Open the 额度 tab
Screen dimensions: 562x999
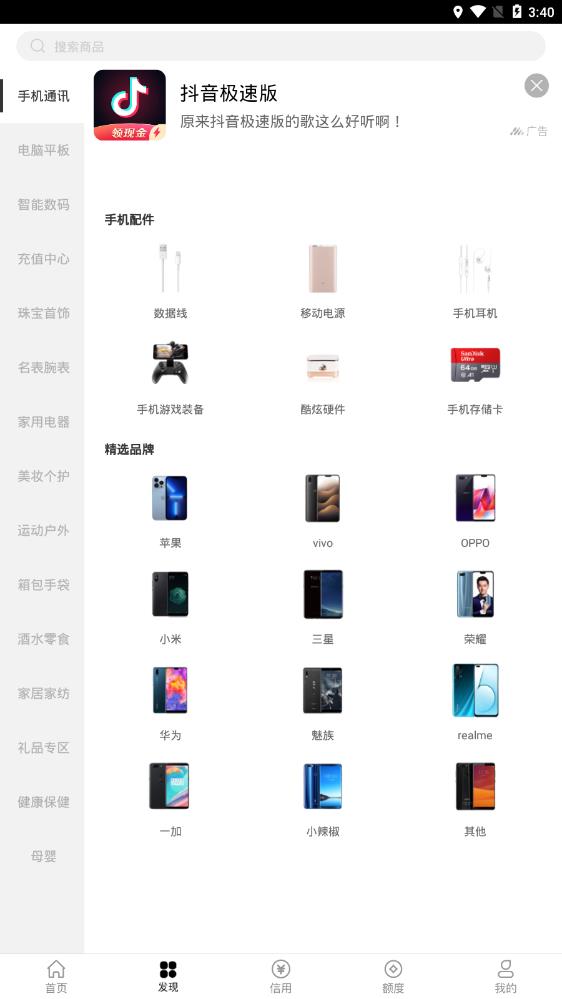tap(393, 977)
